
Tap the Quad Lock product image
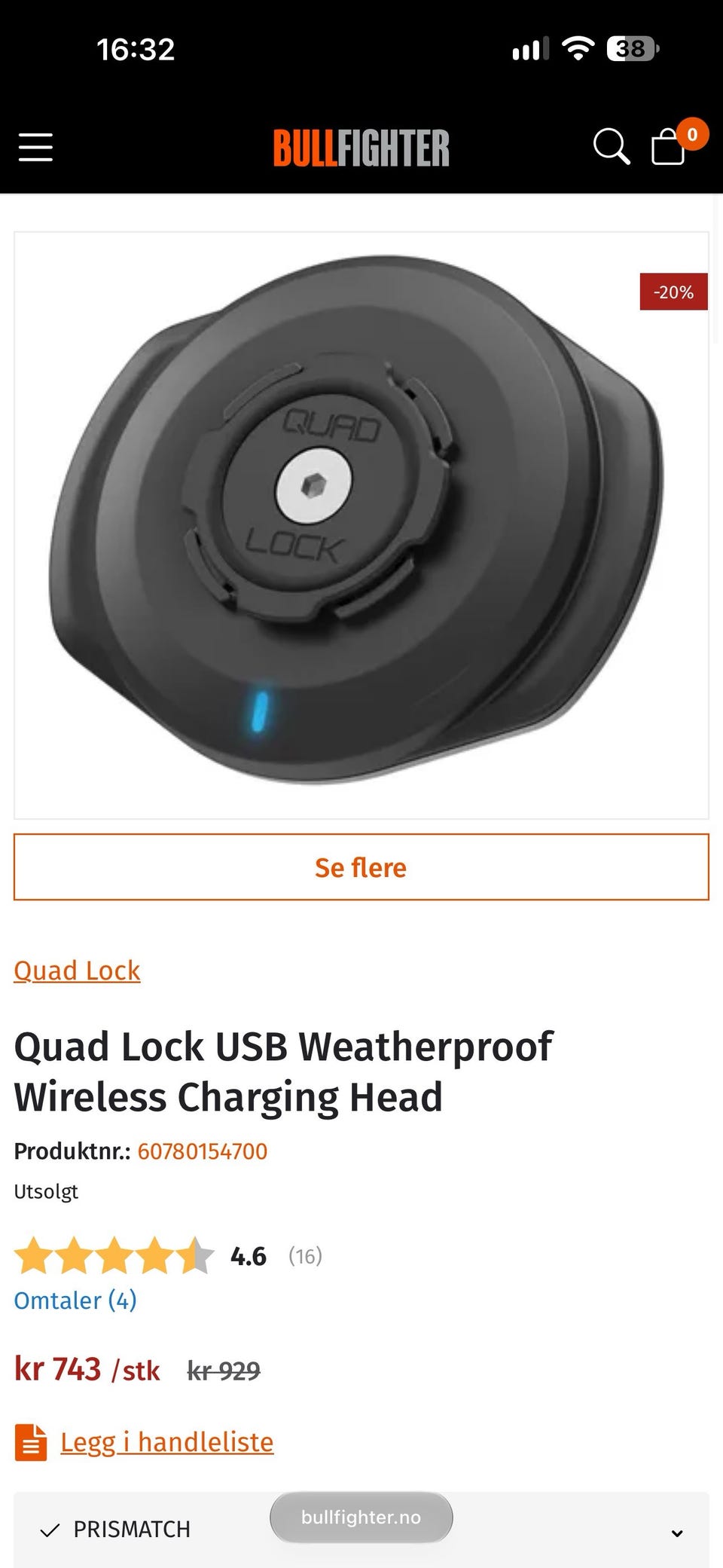[x=361, y=525]
